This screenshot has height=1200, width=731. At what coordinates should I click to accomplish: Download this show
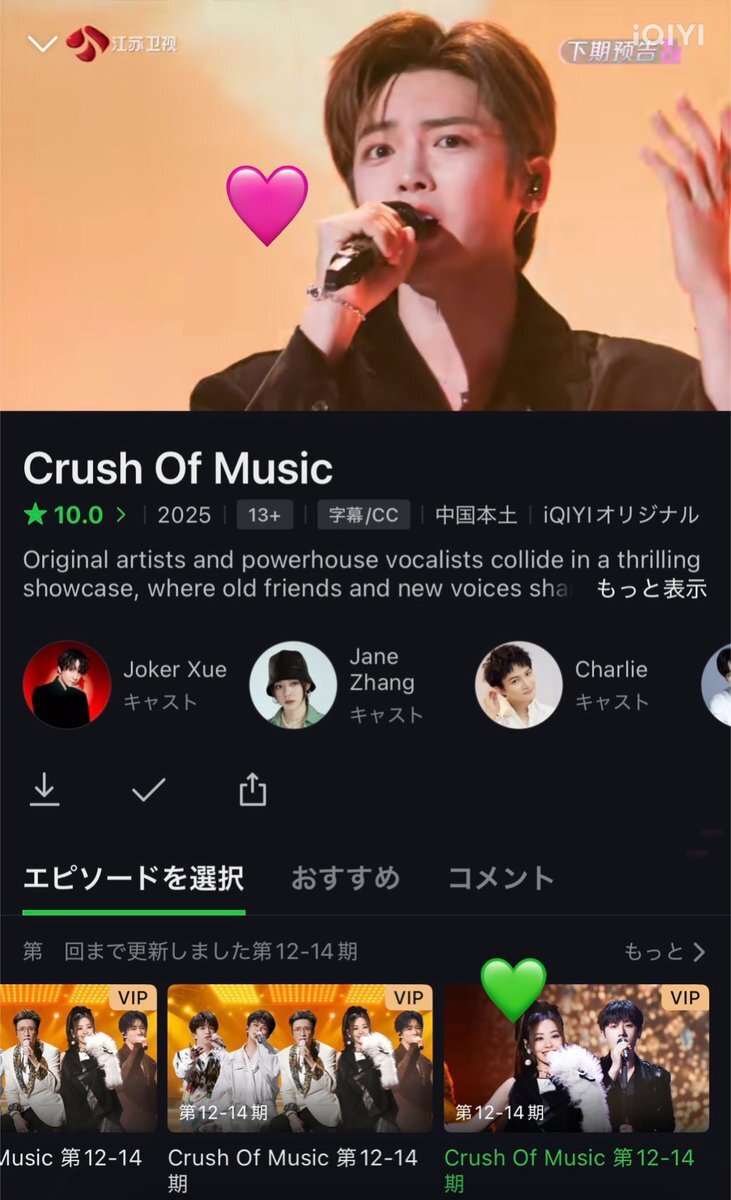(45, 790)
